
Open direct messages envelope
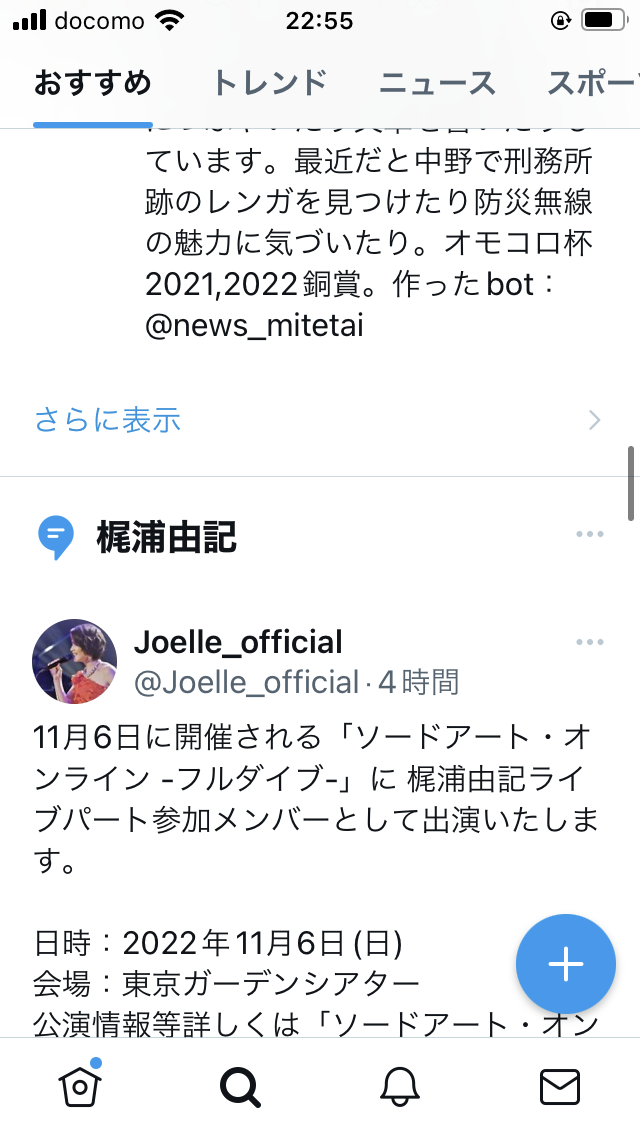[560, 1086]
